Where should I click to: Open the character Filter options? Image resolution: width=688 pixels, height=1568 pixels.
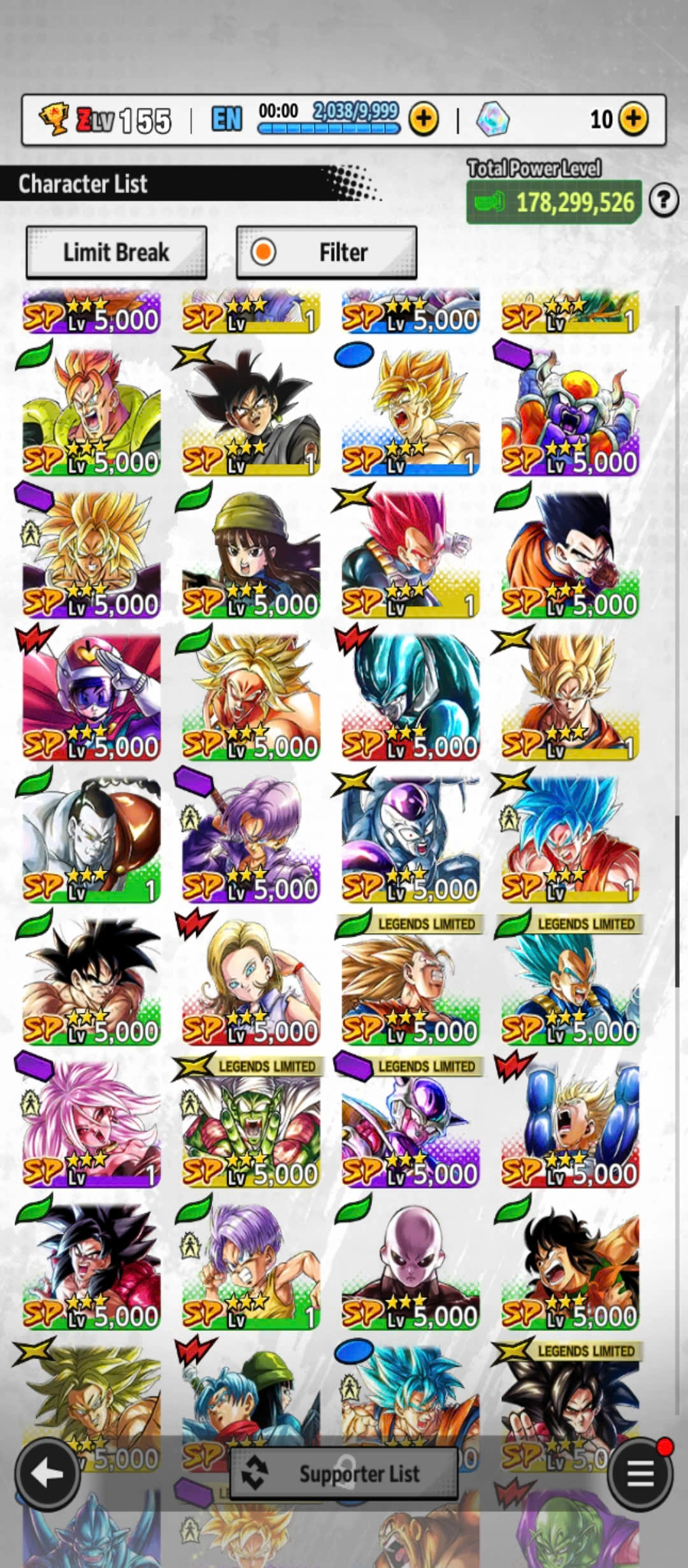click(x=327, y=252)
